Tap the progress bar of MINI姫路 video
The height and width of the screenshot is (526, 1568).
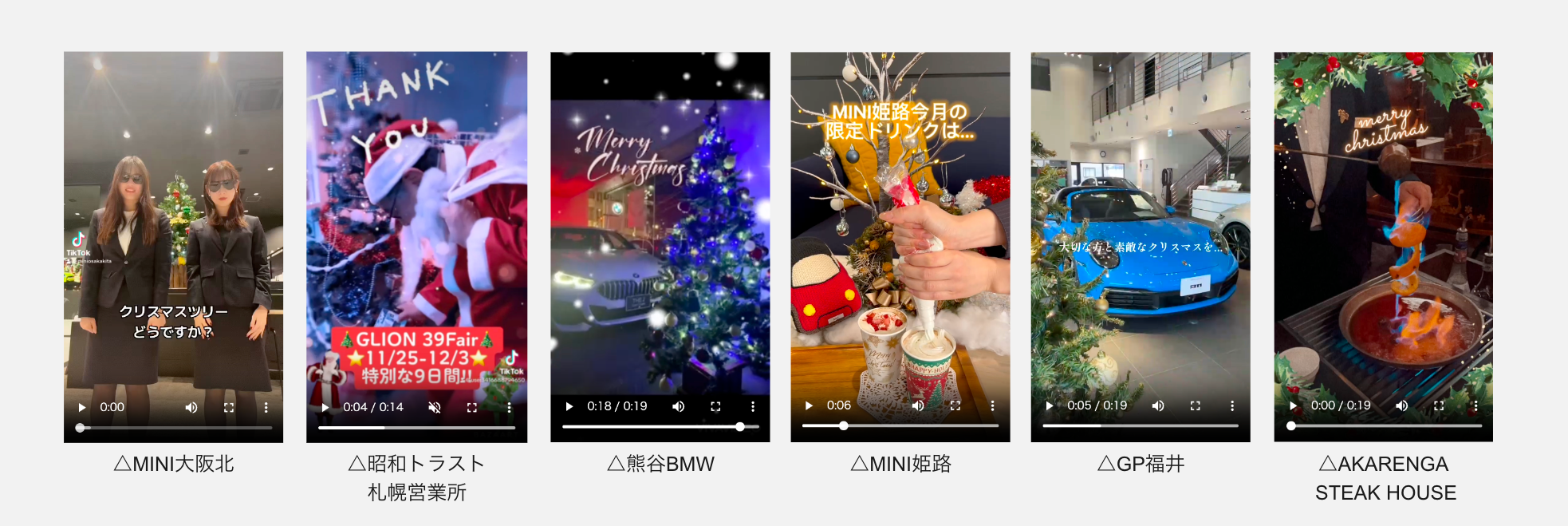(900, 426)
